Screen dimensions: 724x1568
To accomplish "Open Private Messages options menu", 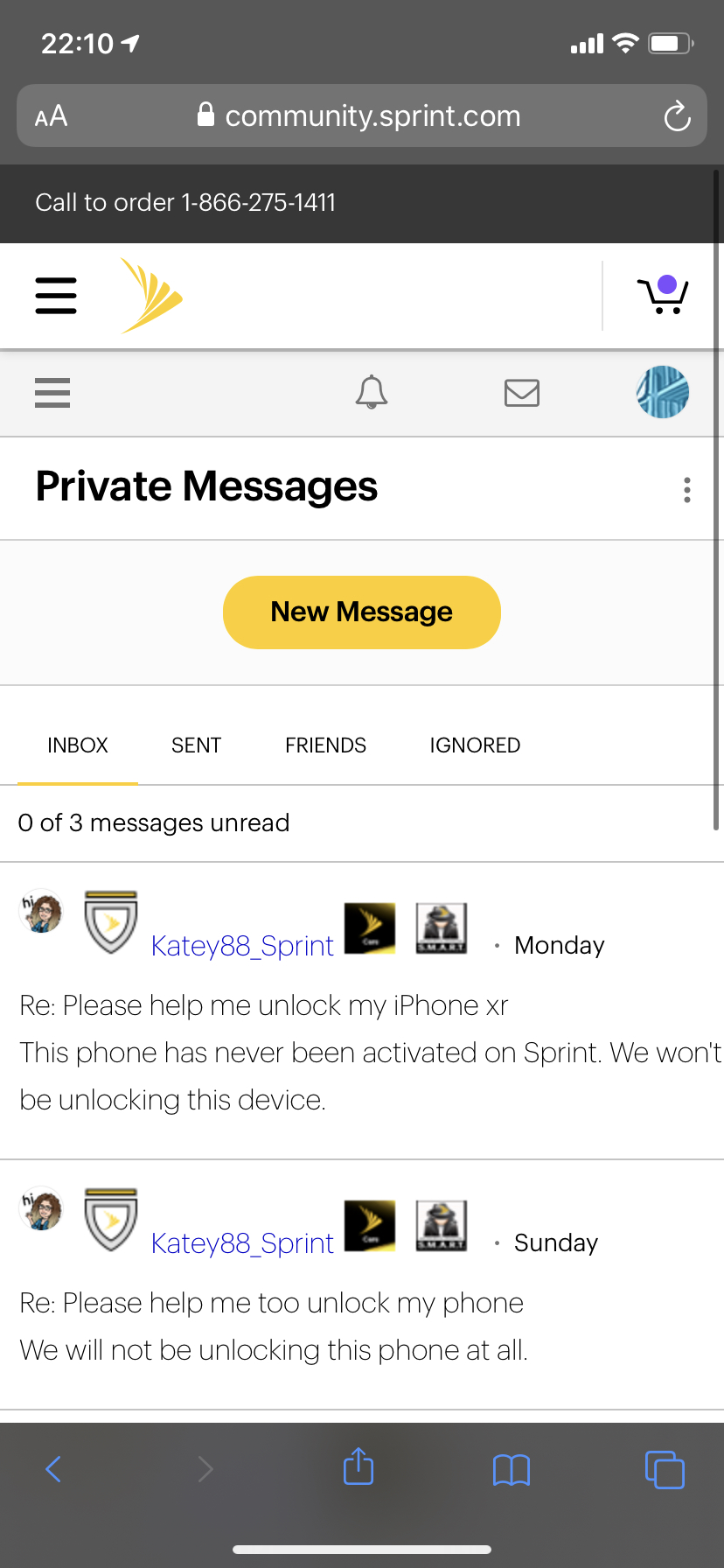I will pyautogui.click(x=687, y=490).
